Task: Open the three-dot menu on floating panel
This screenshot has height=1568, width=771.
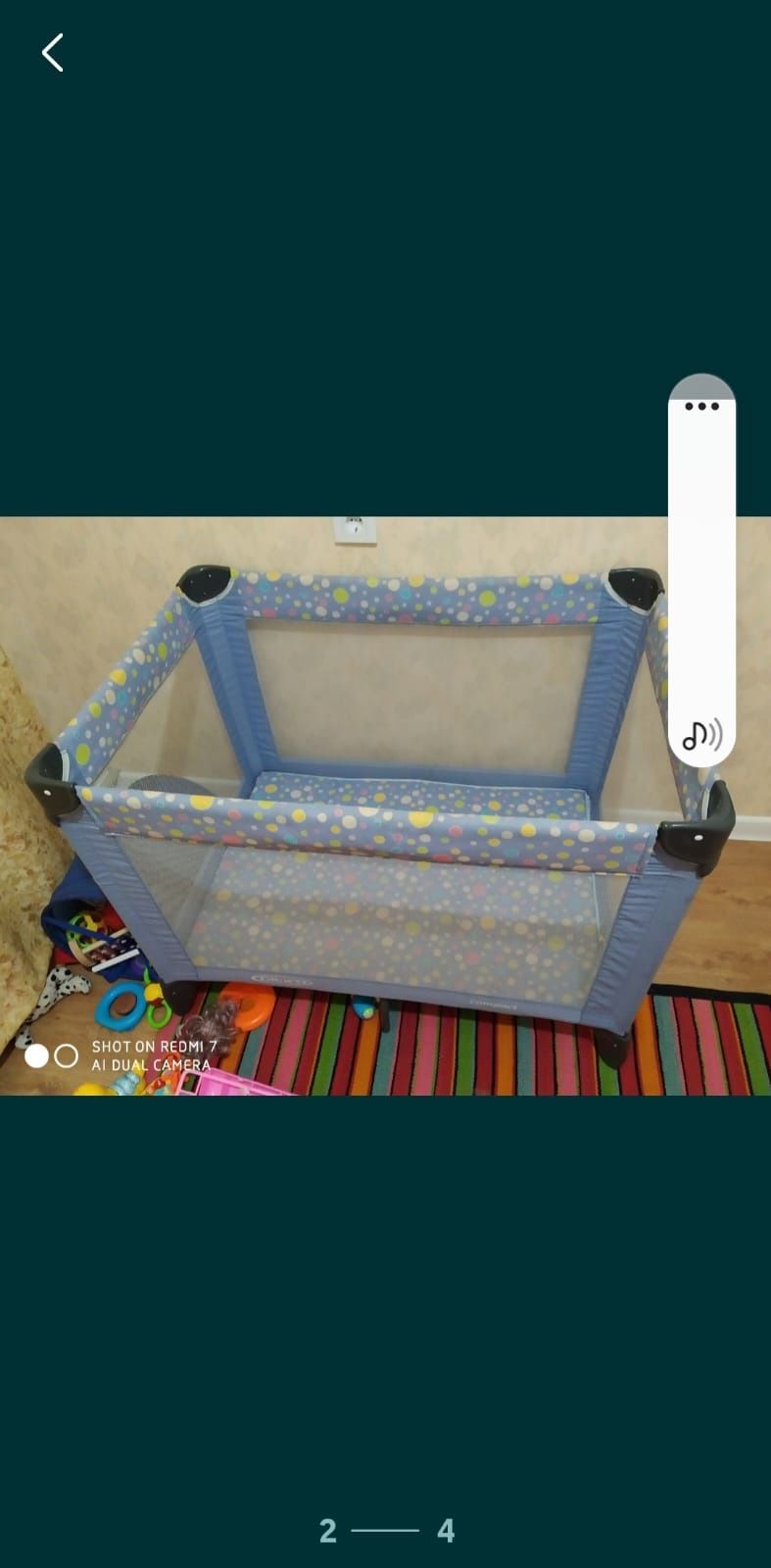Action: 701,406
